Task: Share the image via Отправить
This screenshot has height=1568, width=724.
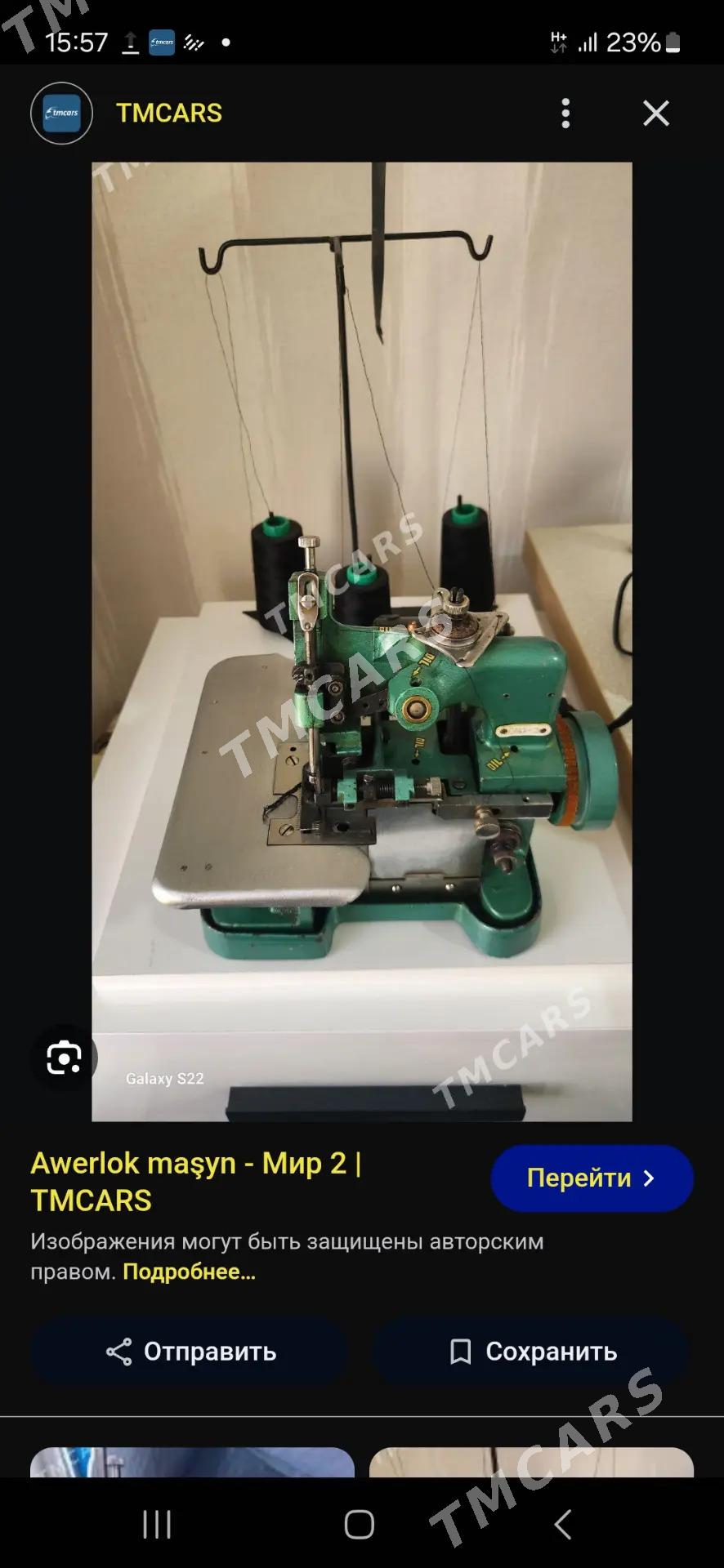Action: [x=190, y=1352]
